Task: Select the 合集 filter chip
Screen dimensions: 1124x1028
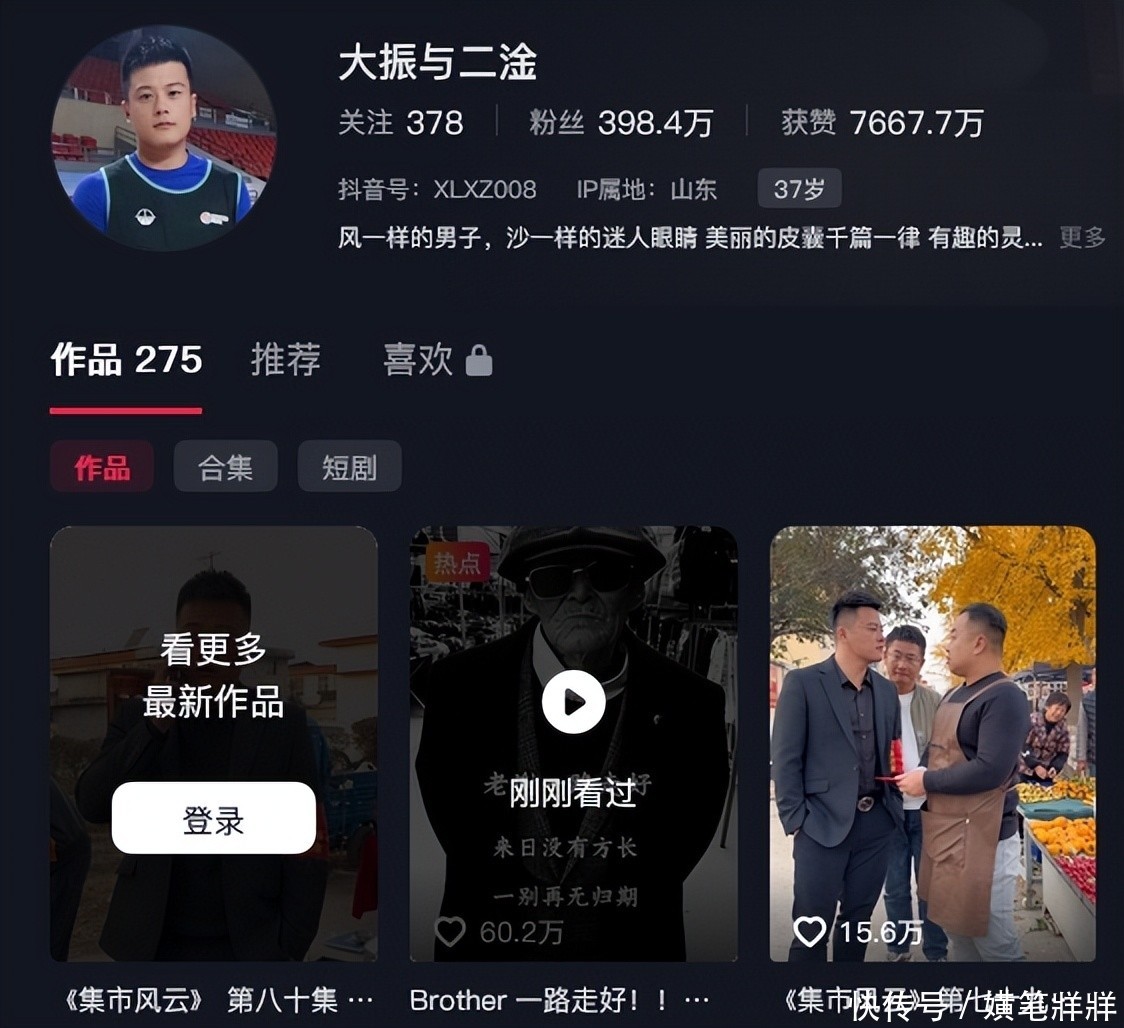Action: (x=225, y=467)
